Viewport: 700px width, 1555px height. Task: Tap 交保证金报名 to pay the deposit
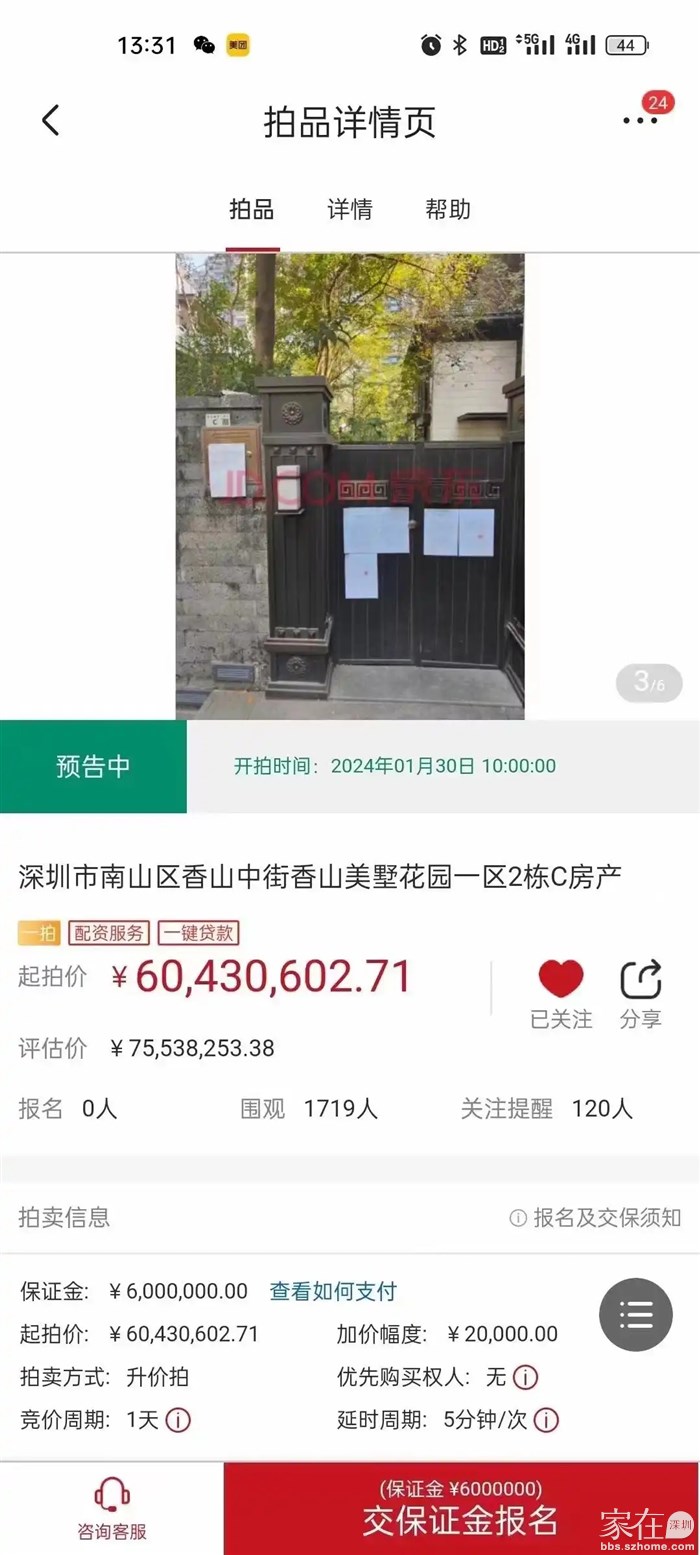tap(460, 1509)
